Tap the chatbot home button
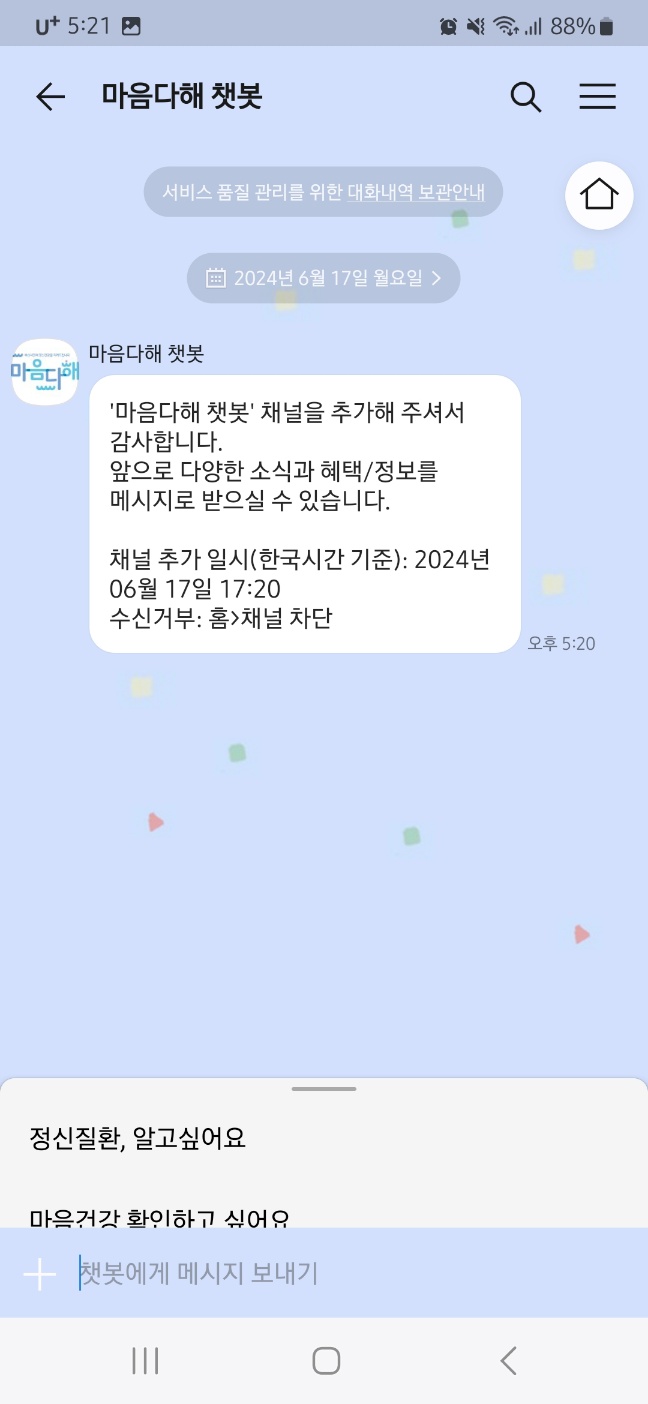 tap(599, 194)
